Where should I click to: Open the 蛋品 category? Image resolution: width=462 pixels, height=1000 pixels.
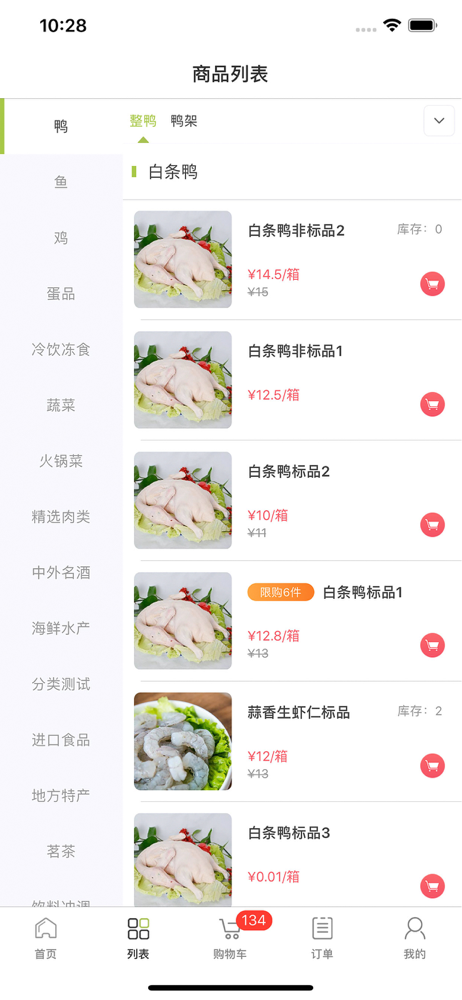pos(61,294)
